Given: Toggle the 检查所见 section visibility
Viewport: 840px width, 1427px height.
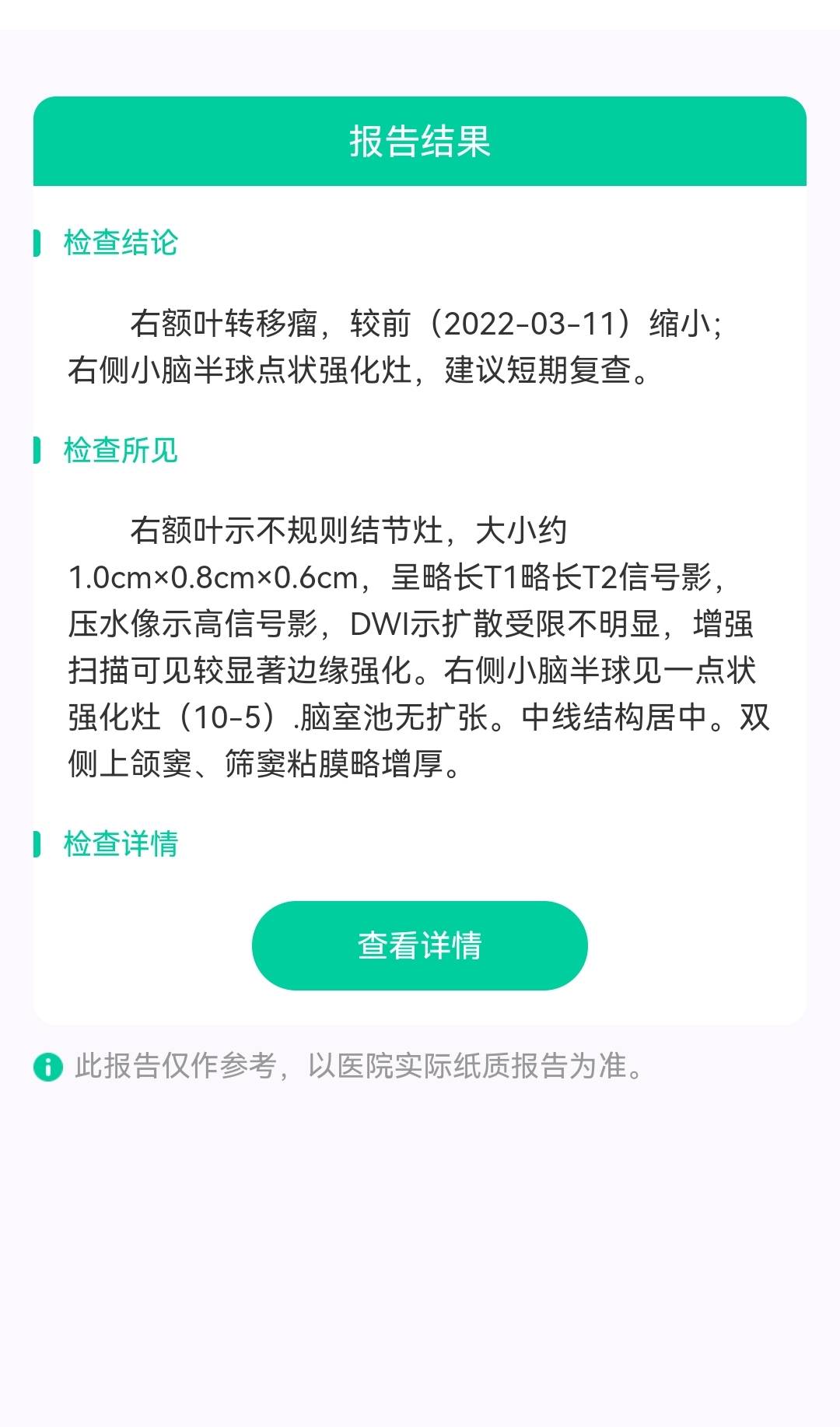Looking at the screenshot, I should pyautogui.click(x=121, y=450).
